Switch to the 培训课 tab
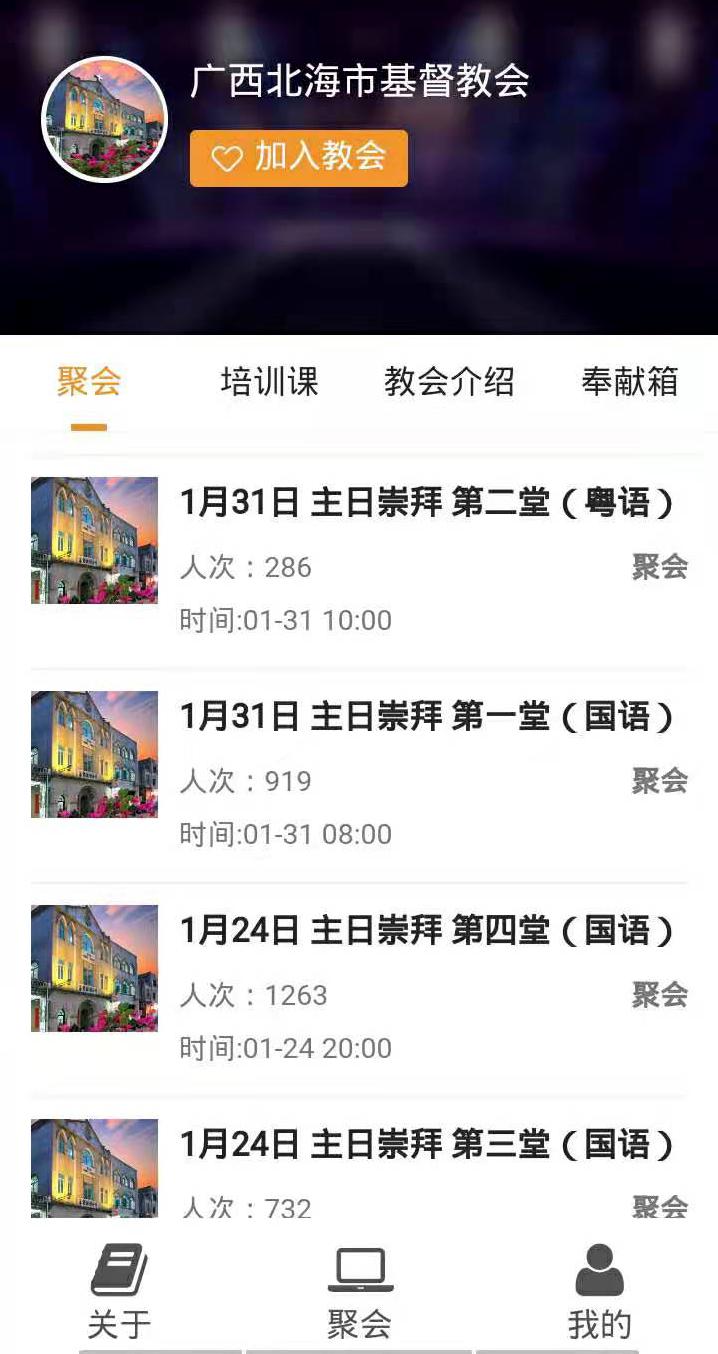This screenshot has width=718, height=1354. pyautogui.click(x=269, y=382)
